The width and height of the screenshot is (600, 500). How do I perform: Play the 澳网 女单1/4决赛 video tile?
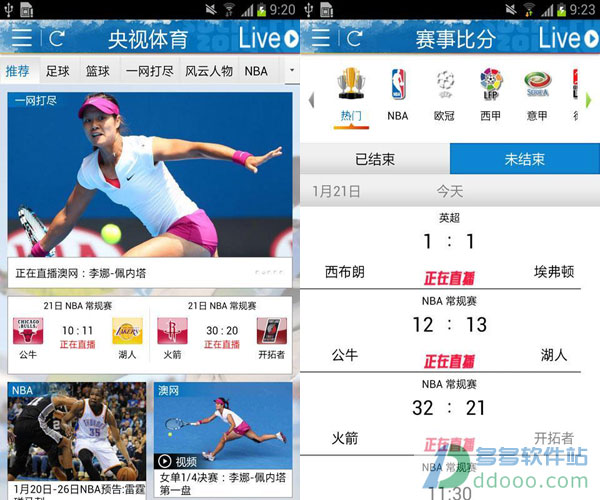click(x=223, y=440)
